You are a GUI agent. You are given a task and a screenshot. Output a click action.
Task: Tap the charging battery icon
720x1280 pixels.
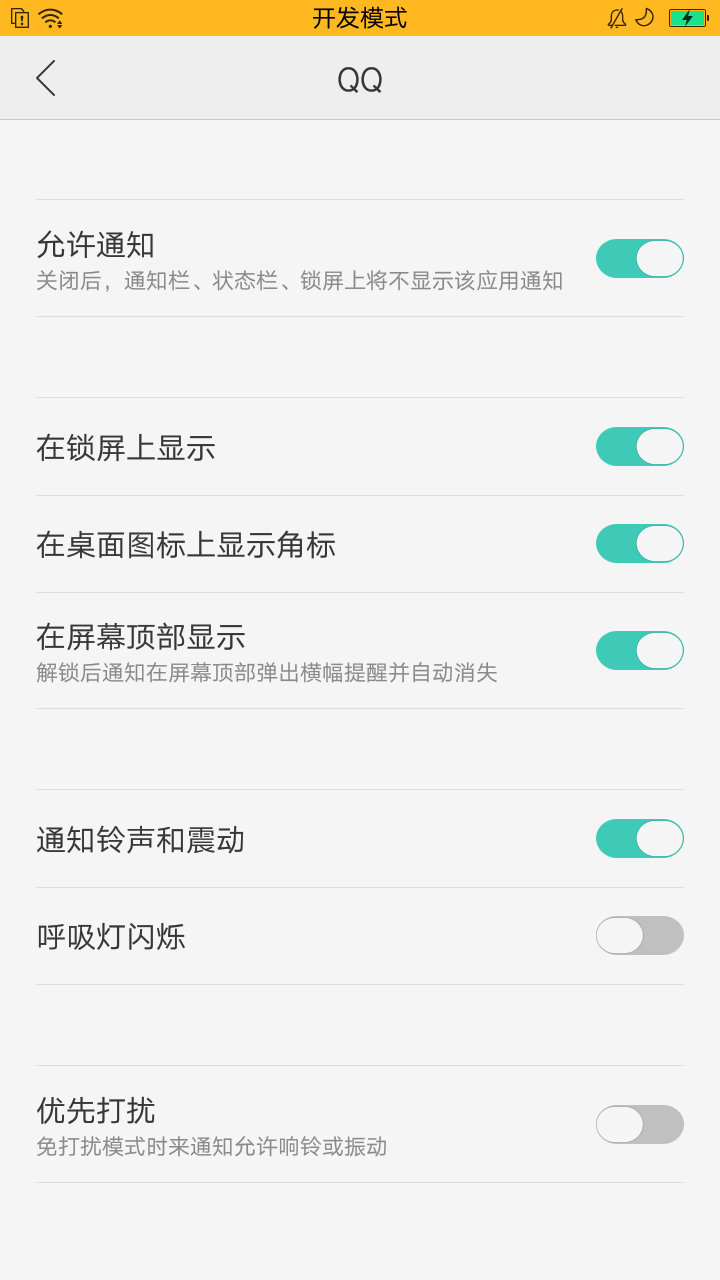(689, 16)
